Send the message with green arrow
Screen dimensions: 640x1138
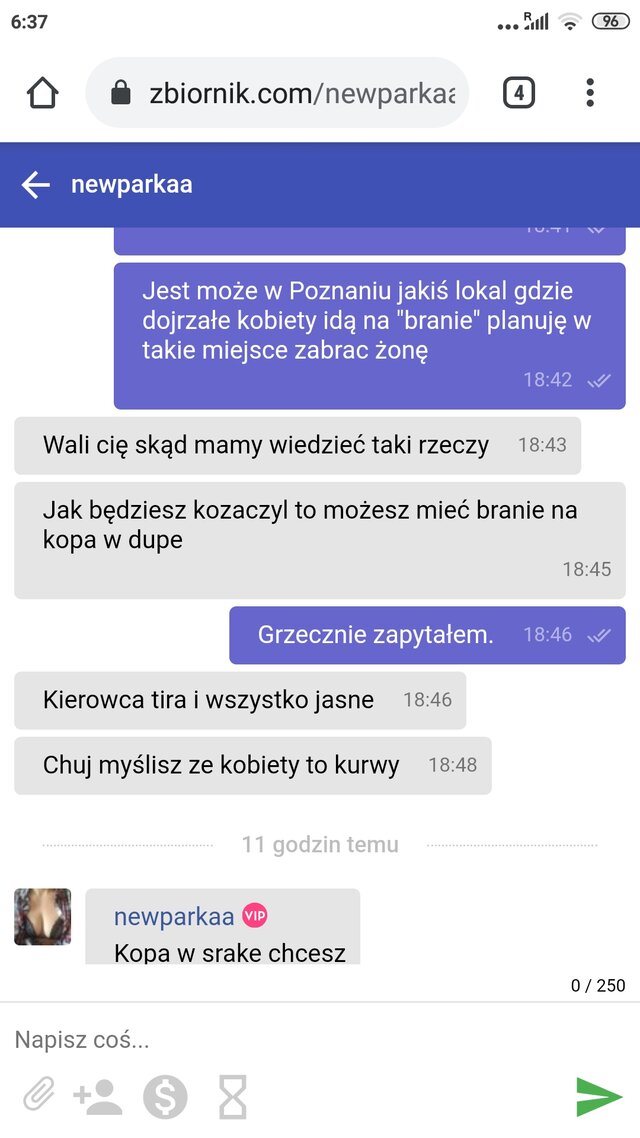(x=599, y=1098)
